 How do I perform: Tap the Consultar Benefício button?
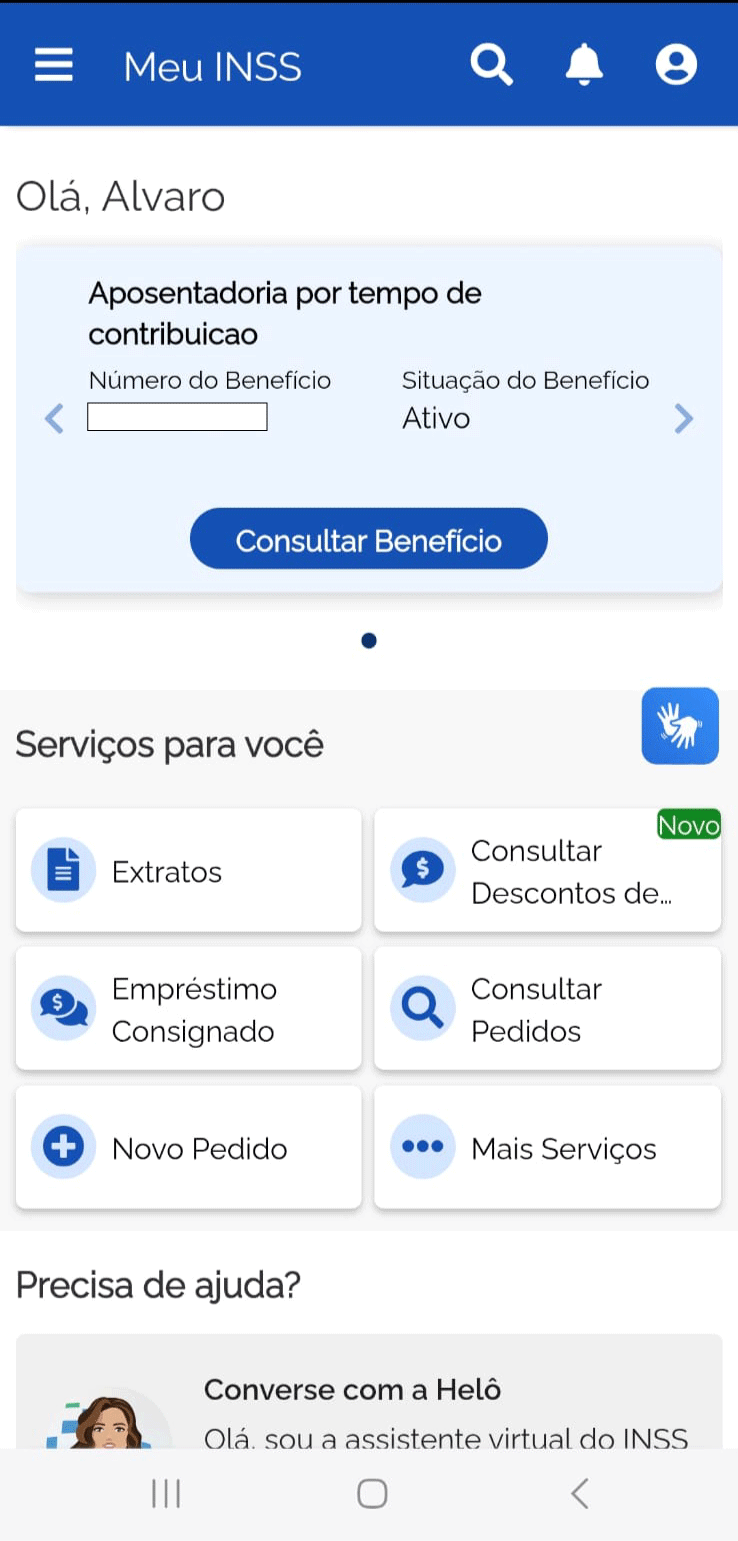pyautogui.click(x=369, y=540)
